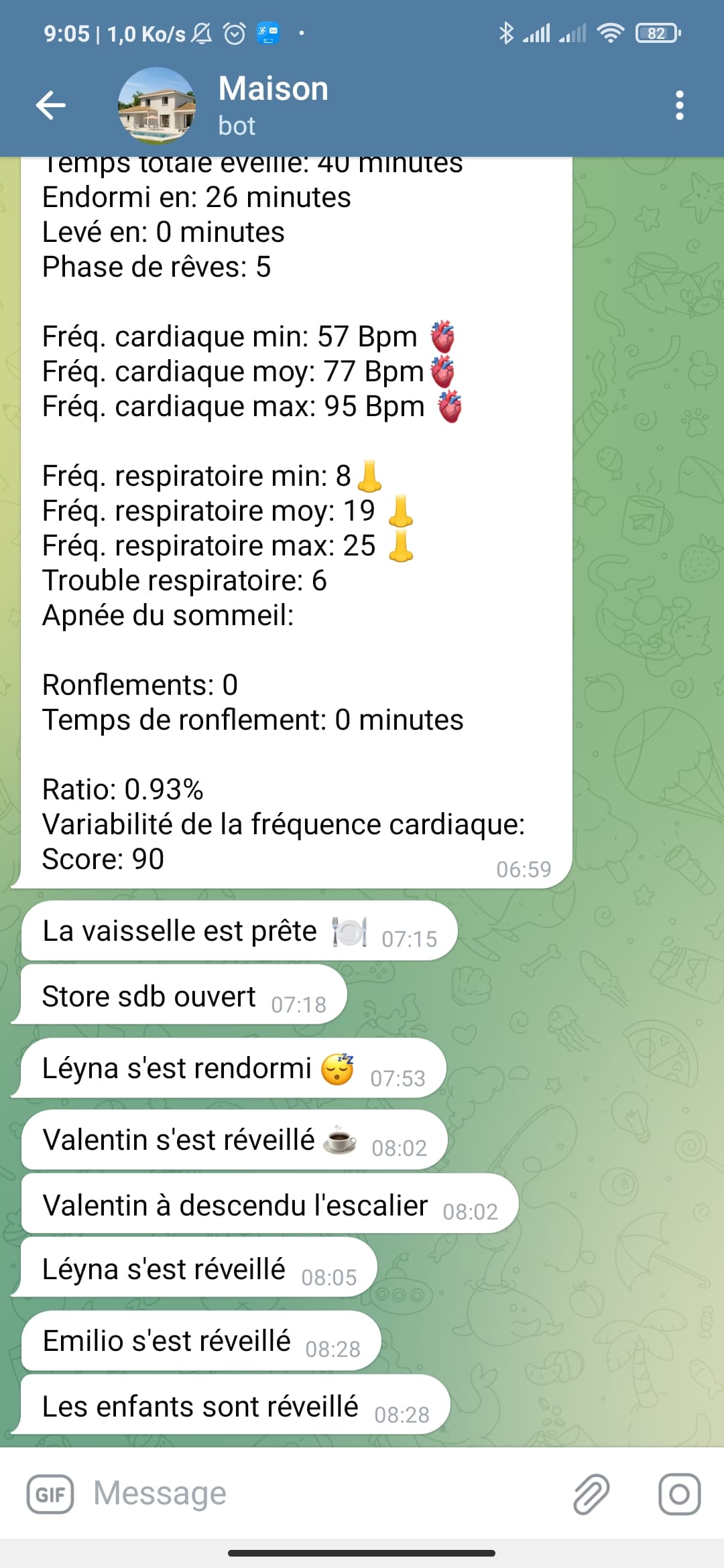Image resolution: width=724 pixels, height=1568 pixels.
Task: Go back using the top-left arrow
Action: point(50,105)
